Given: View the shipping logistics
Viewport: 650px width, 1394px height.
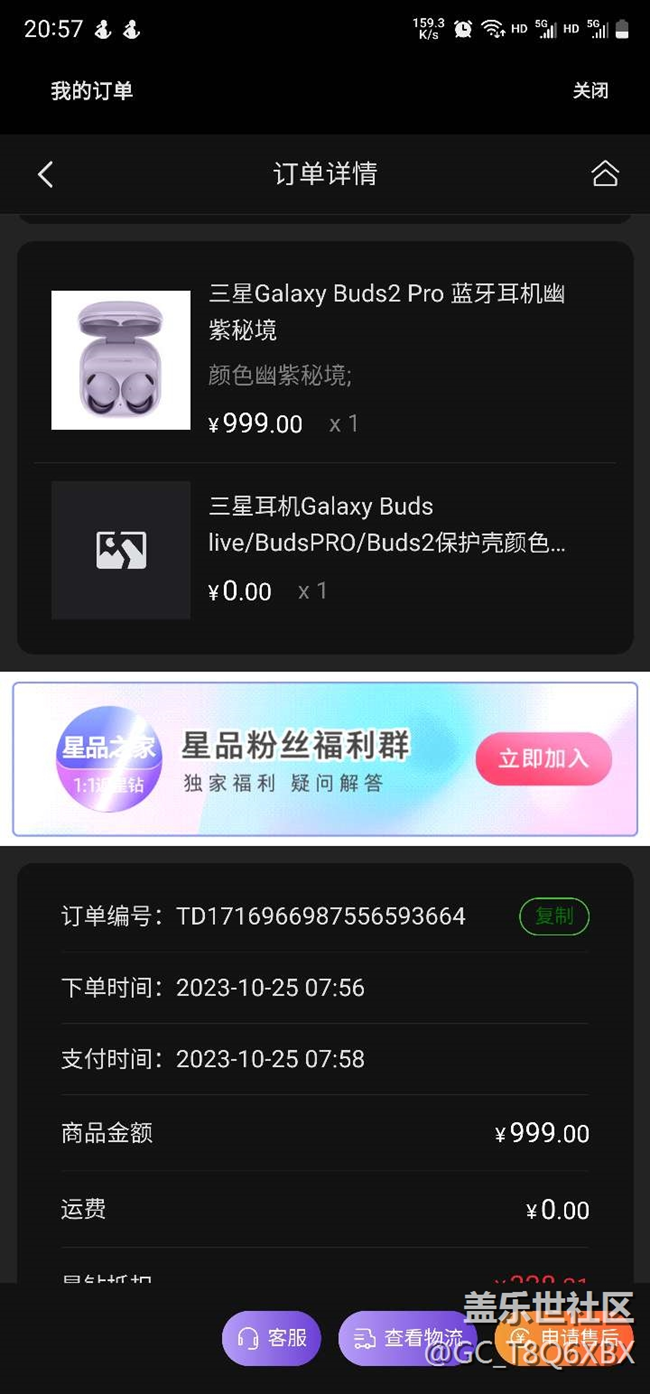Looking at the screenshot, I should (x=408, y=1337).
